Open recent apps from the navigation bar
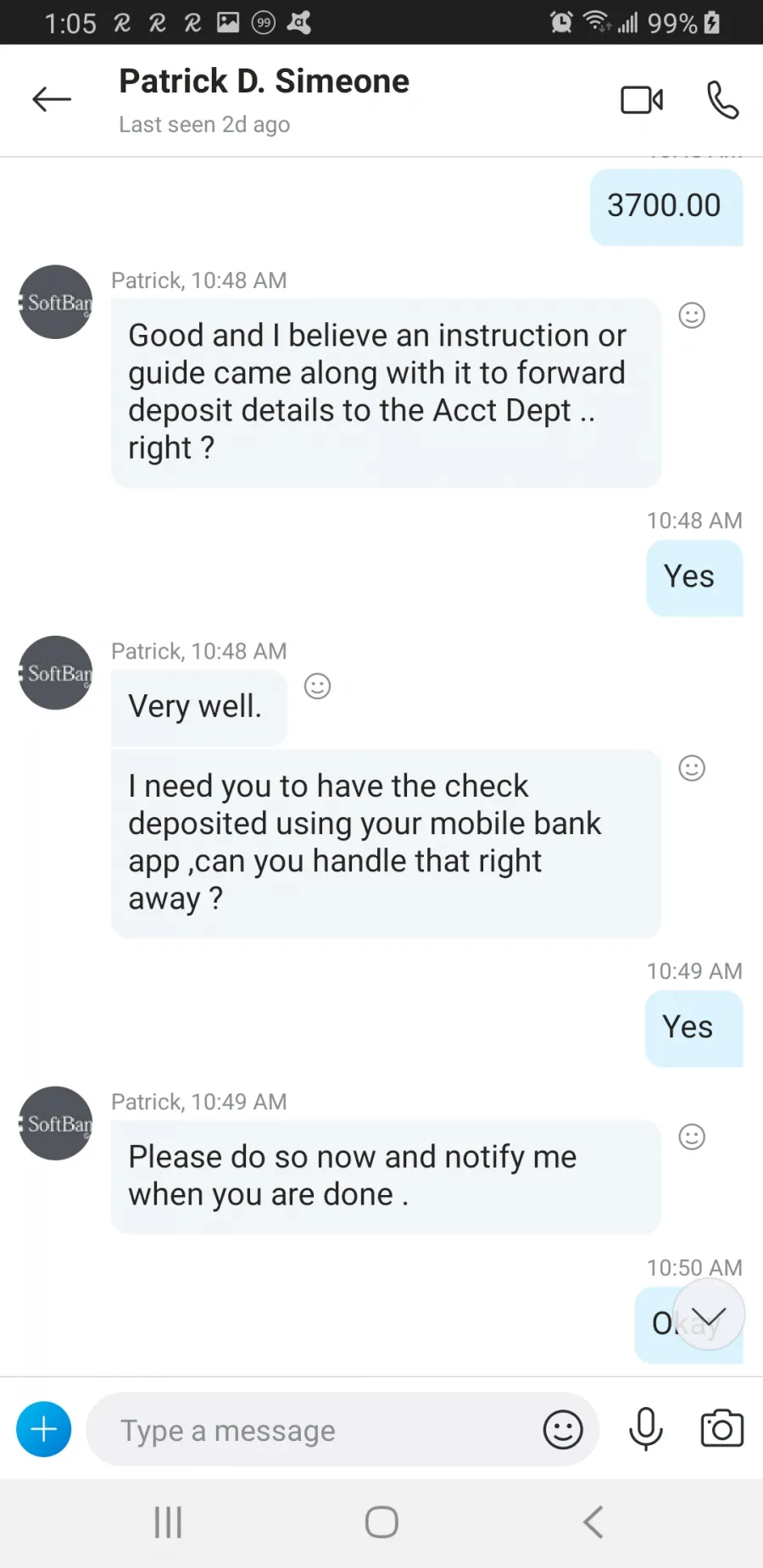This screenshot has width=763, height=1568. coord(168,1522)
